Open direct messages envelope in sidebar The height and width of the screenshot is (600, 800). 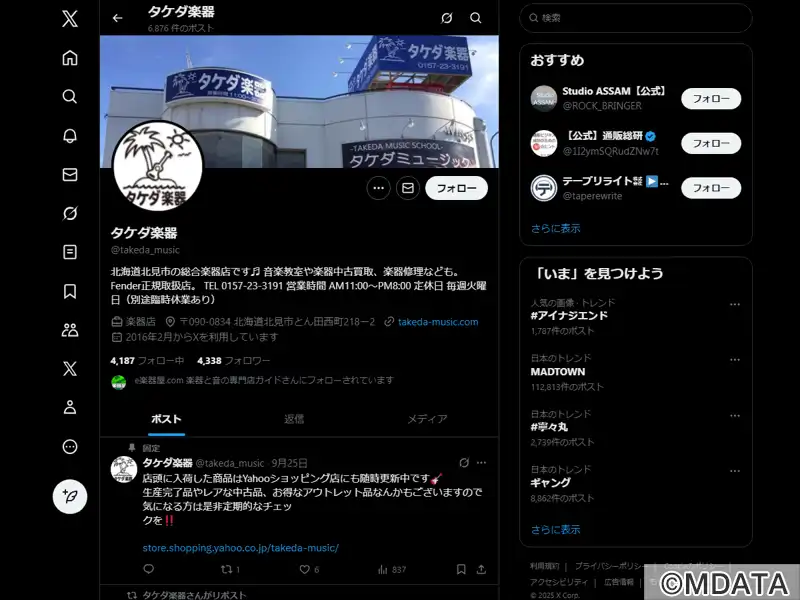coord(70,175)
